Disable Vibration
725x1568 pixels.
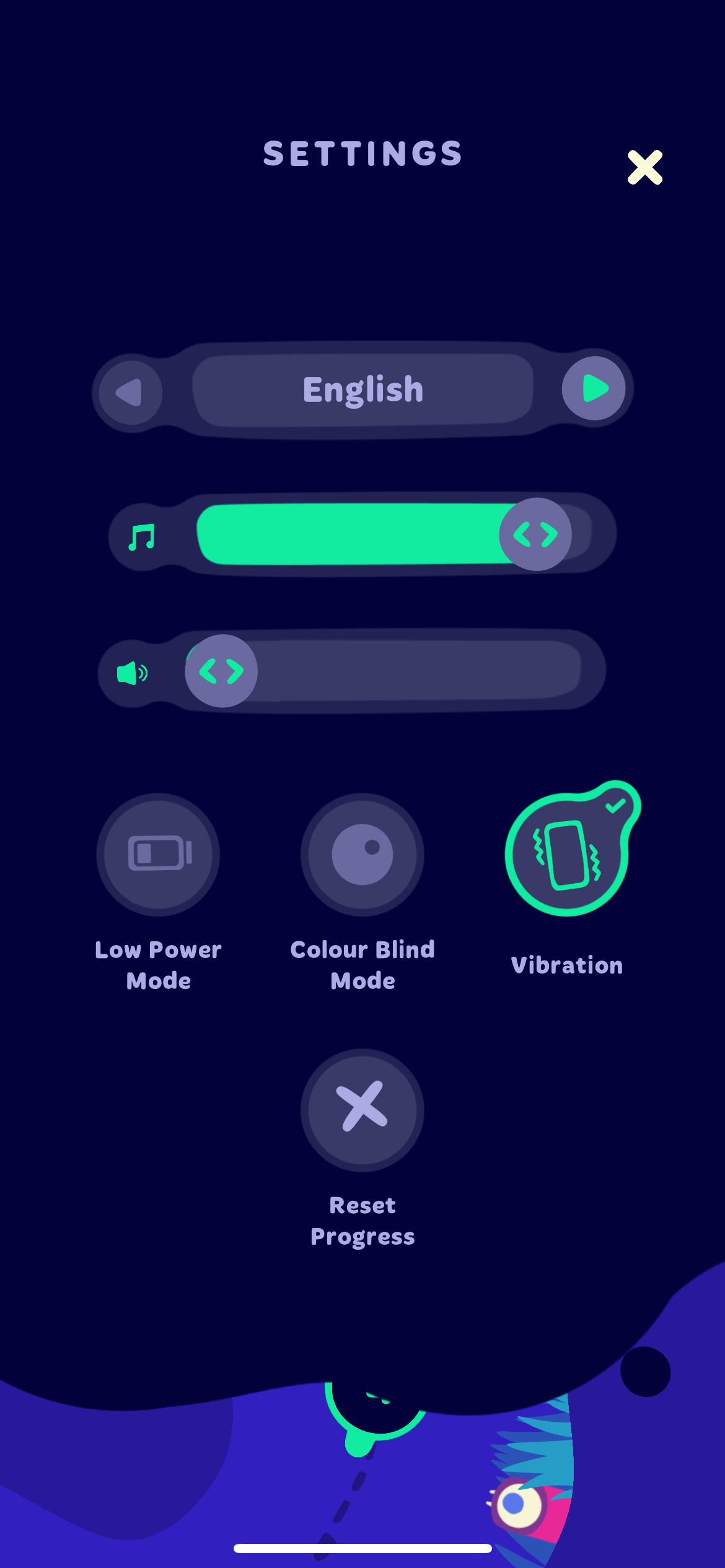pos(567,855)
